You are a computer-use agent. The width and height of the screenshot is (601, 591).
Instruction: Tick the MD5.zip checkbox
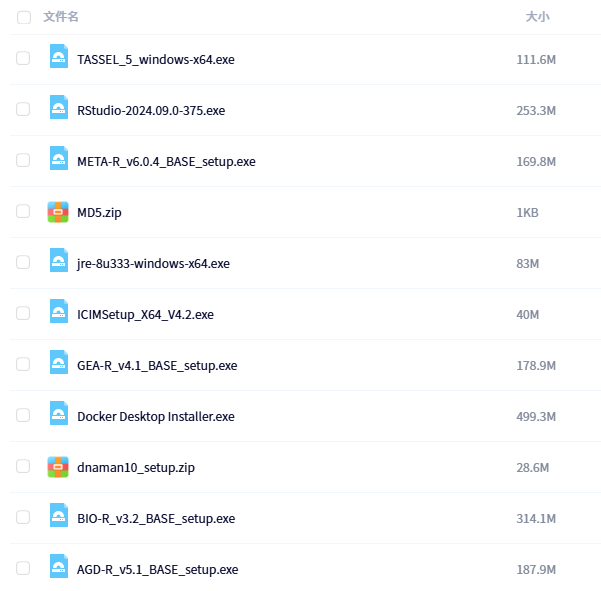point(23,212)
